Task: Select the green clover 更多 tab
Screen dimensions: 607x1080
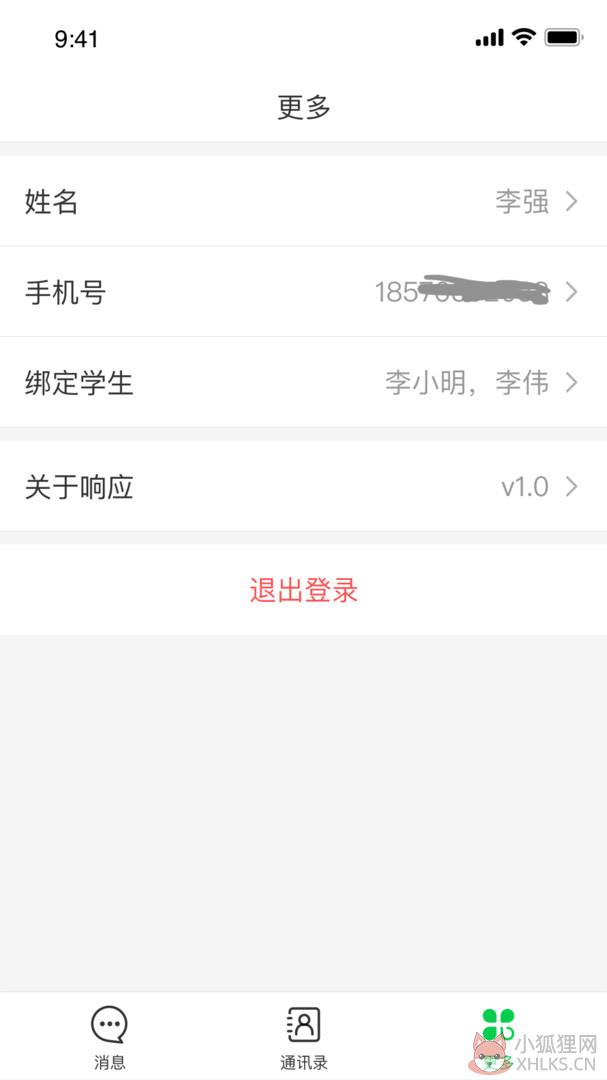Action: click(499, 1037)
